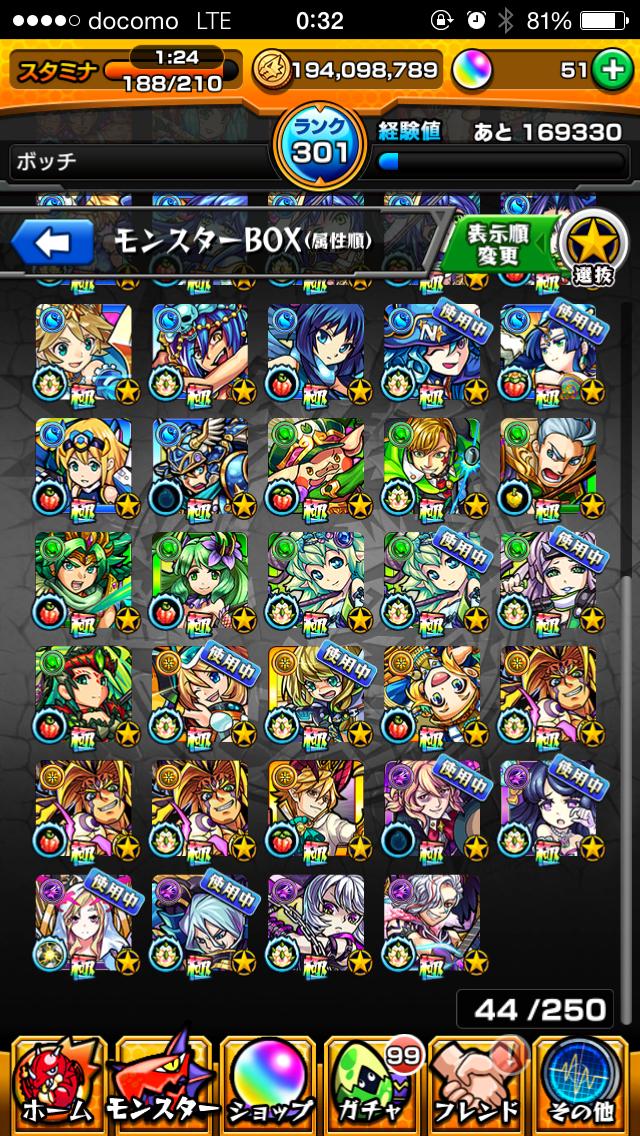Image resolution: width=640 pixels, height=1136 pixels.
Task: Select the grey-haired man in green tile
Action: coord(549,467)
